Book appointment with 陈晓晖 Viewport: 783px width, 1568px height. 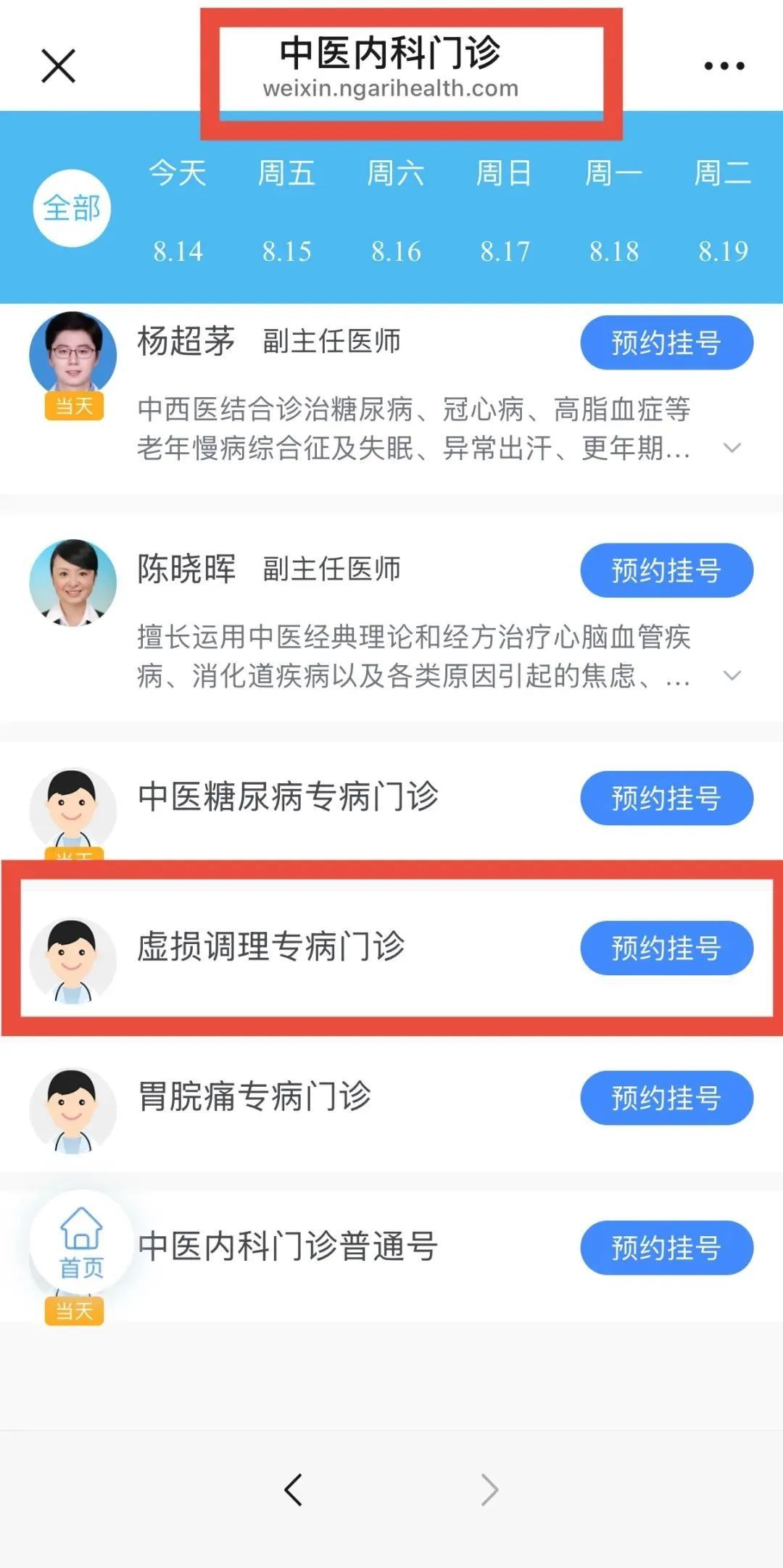[666, 570]
